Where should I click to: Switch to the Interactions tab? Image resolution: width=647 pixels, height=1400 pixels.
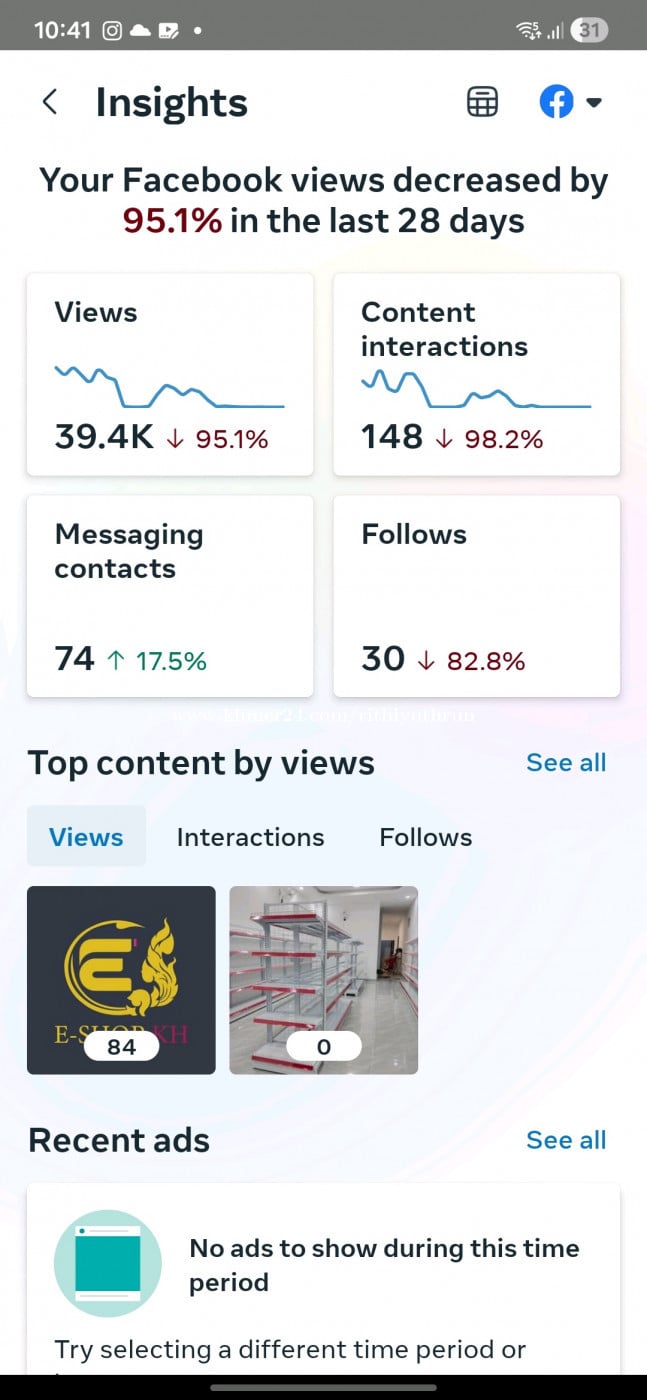coord(250,837)
